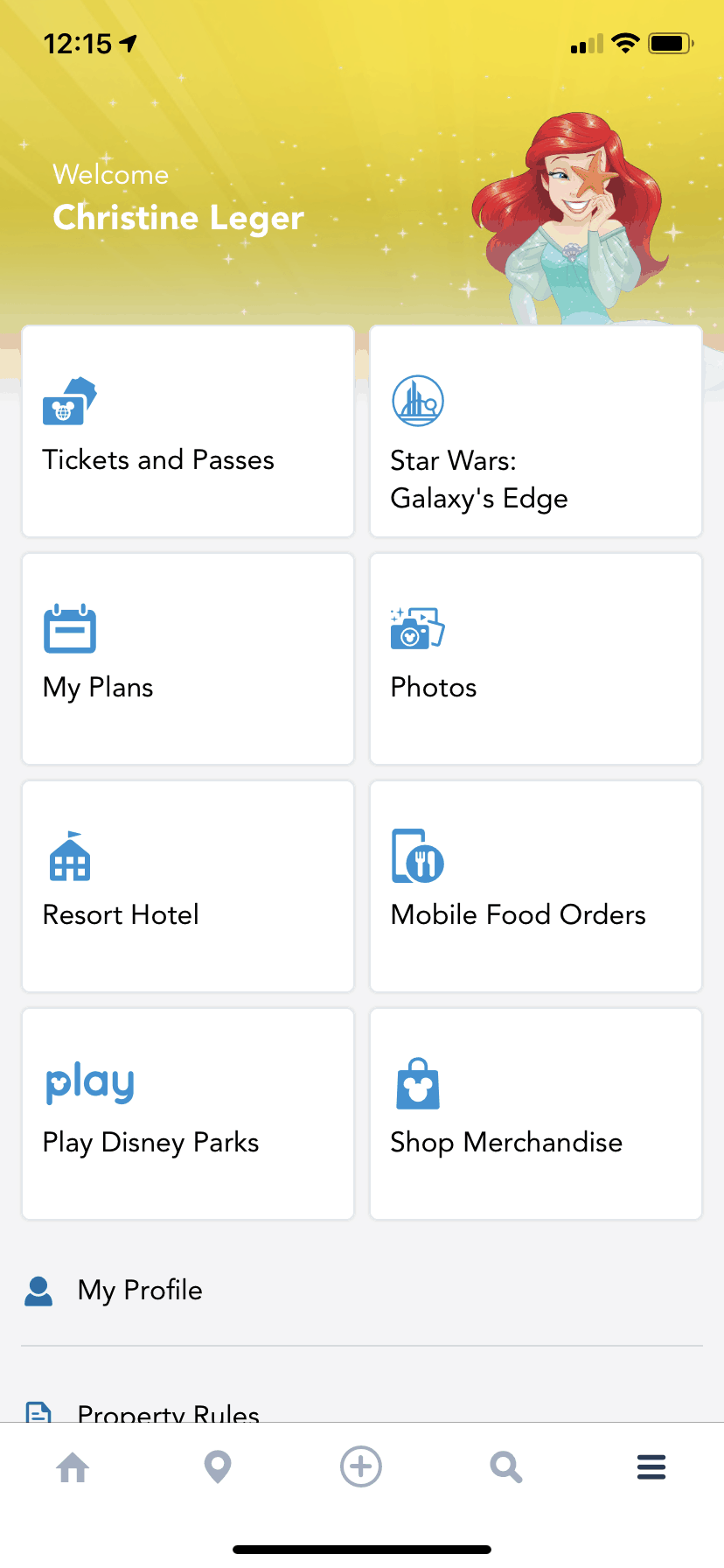
Task: Tap the Tickets and Passes ticket icon
Action: [69, 402]
